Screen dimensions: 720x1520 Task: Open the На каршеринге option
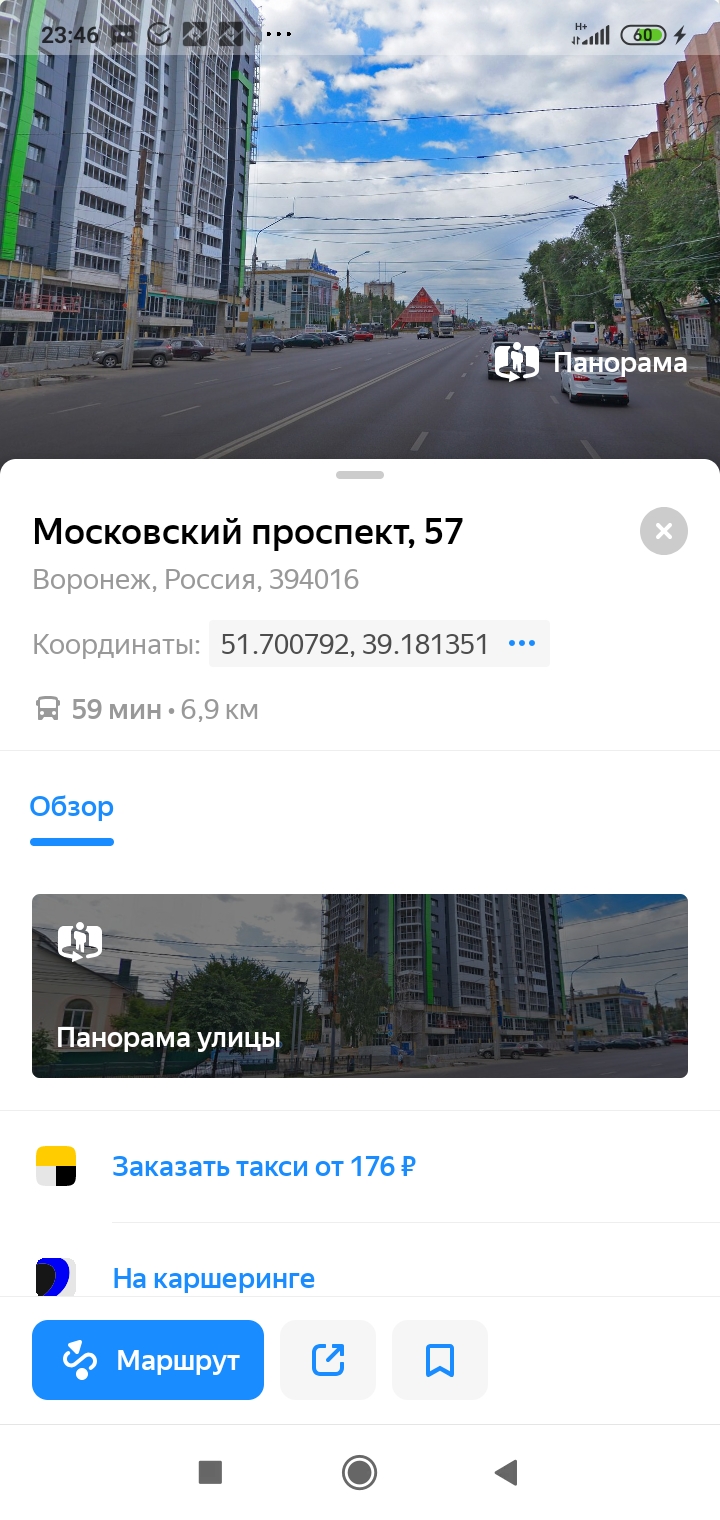[x=213, y=1278]
